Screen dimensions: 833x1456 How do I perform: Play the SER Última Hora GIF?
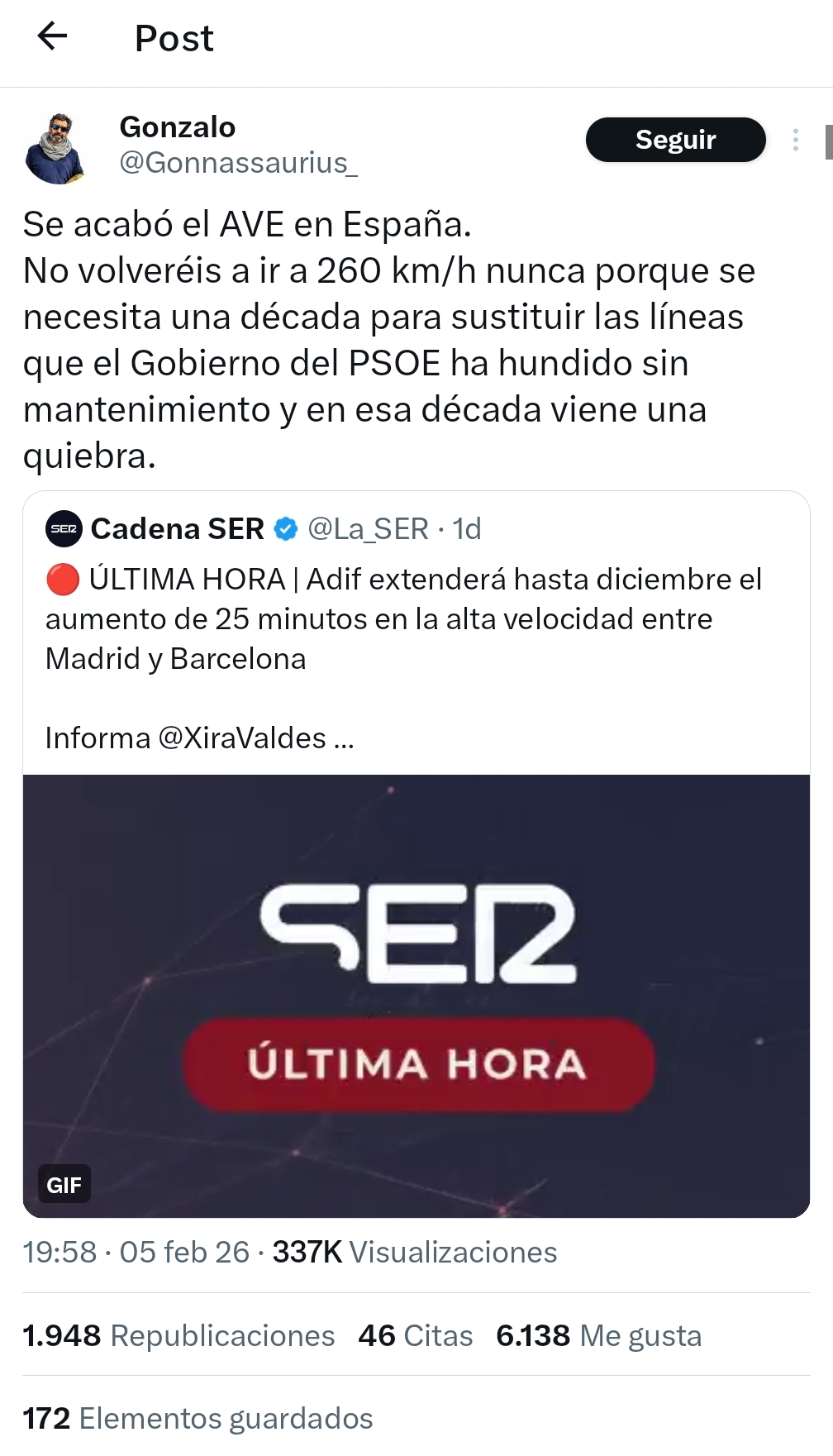[x=416, y=995]
